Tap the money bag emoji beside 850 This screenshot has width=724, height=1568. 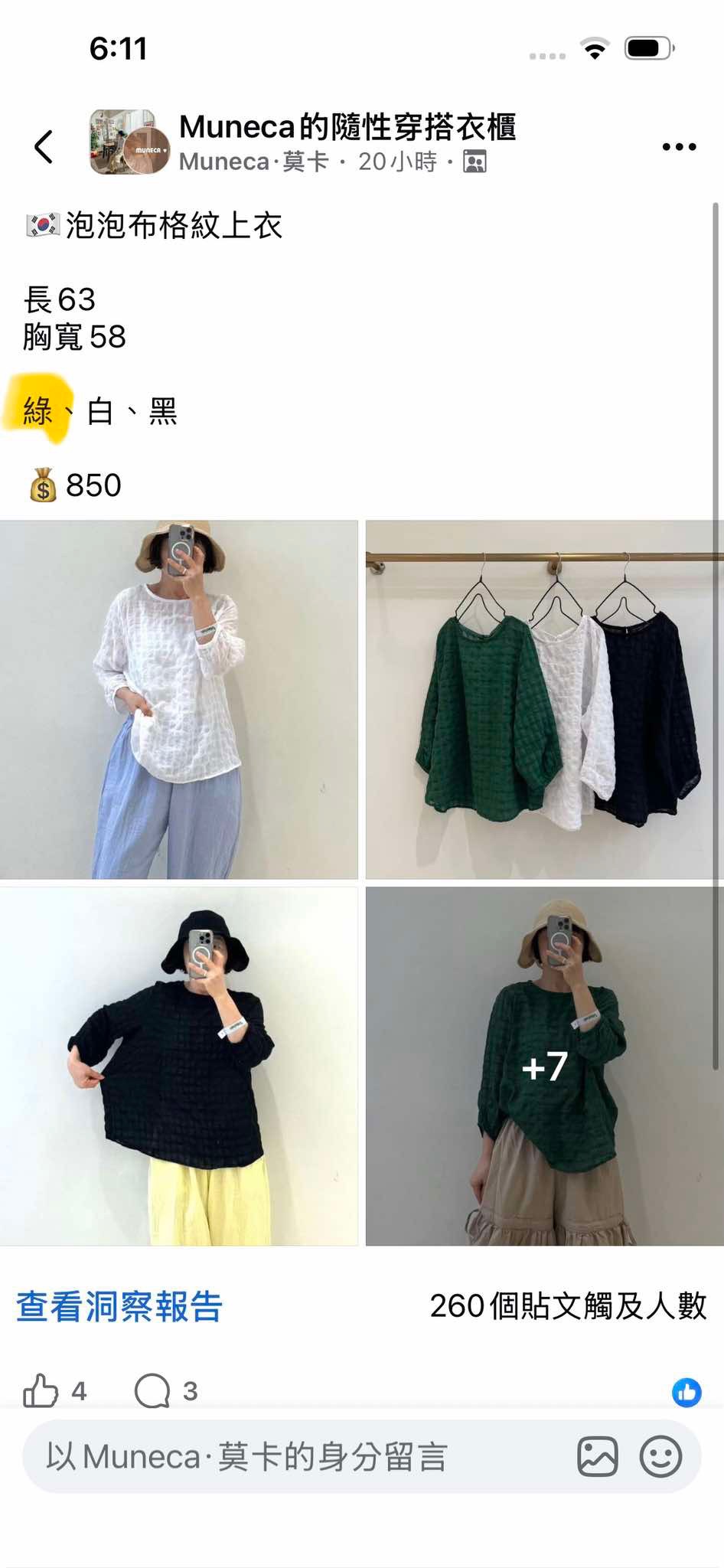pyautogui.click(x=44, y=485)
